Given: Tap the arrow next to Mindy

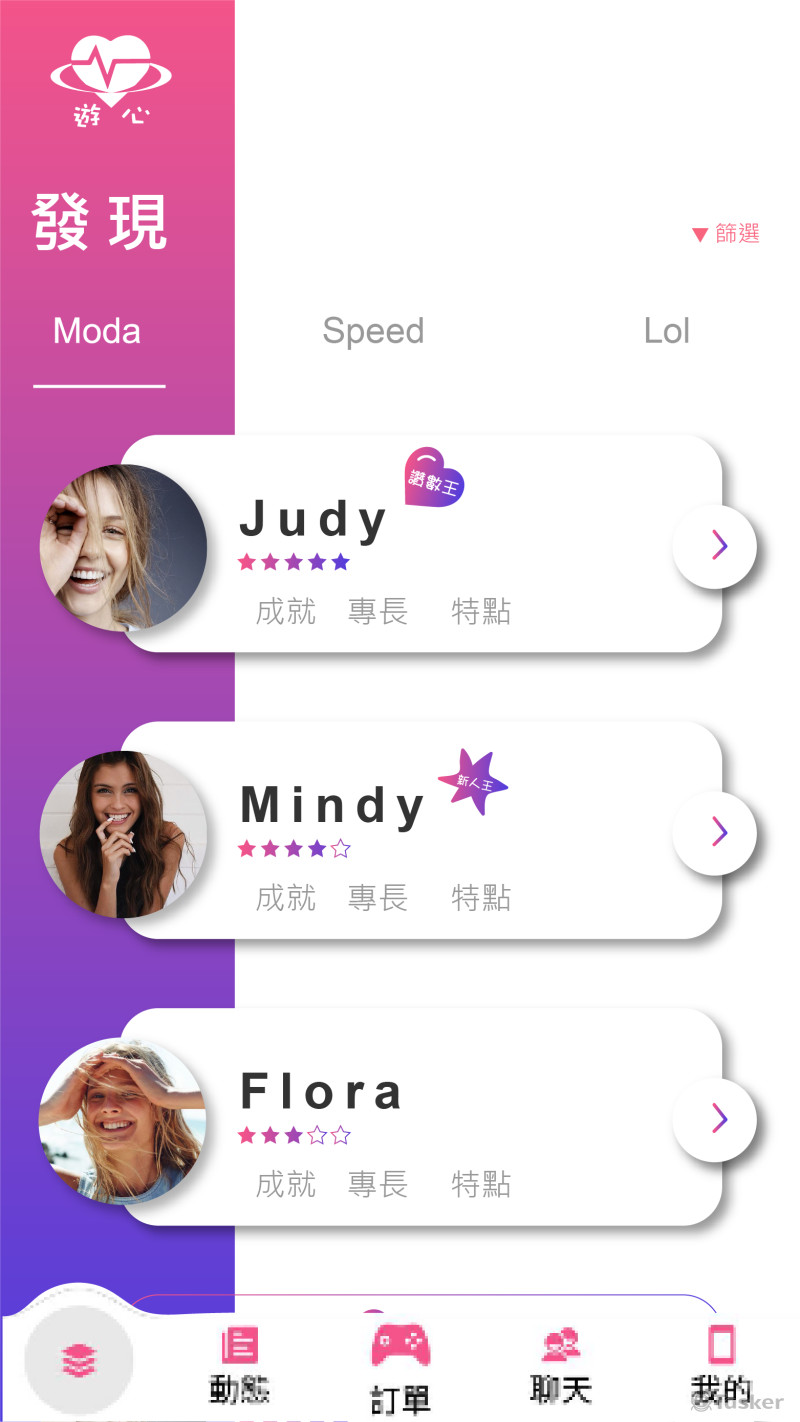Looking at the screenshot, I should tap(714, 832).
